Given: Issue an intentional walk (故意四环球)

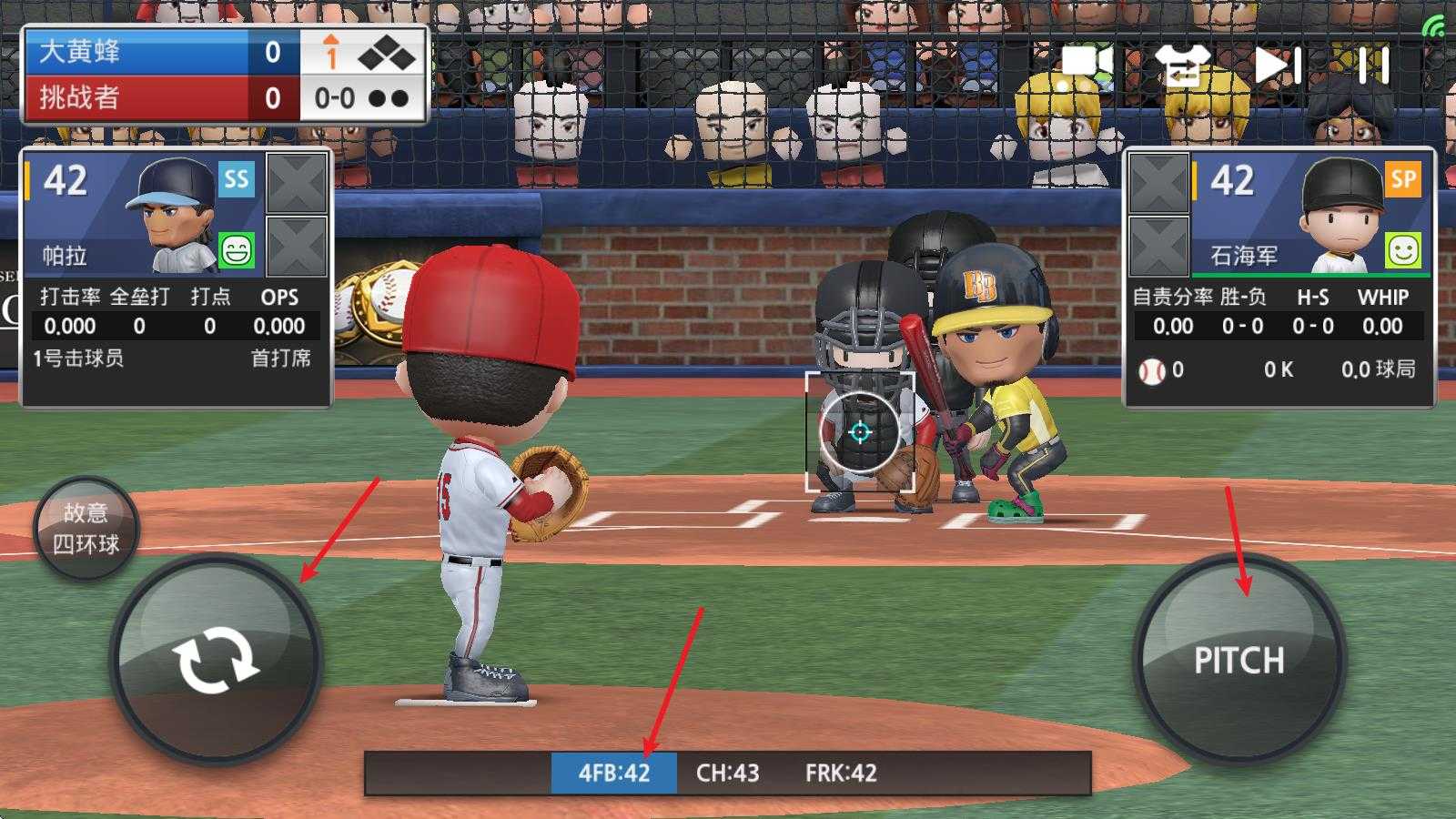Looking at the screenshot, I should tap(86, 529).
